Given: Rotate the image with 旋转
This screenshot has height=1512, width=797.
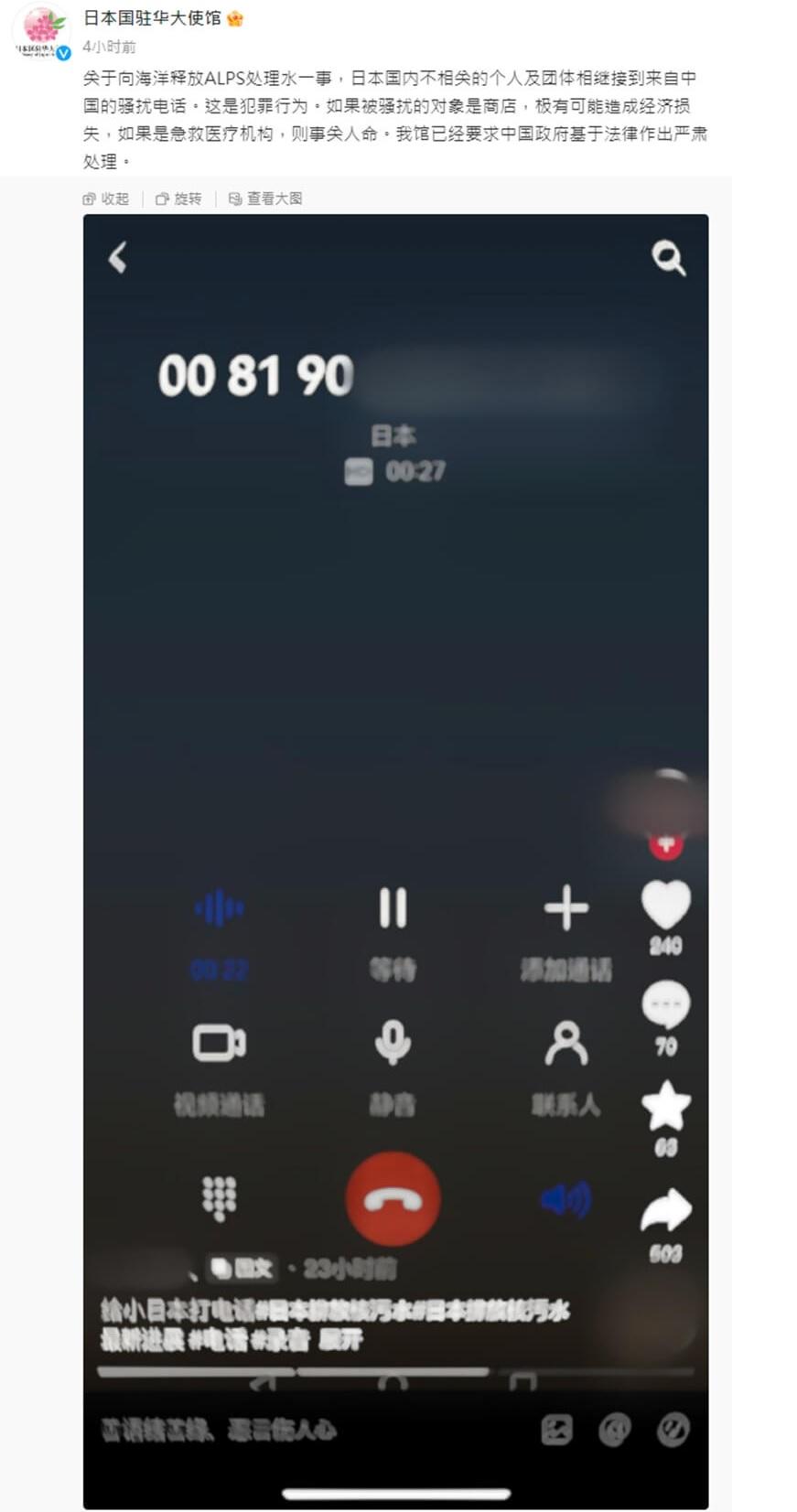Looking at the screenshot, I should point(178,198).
